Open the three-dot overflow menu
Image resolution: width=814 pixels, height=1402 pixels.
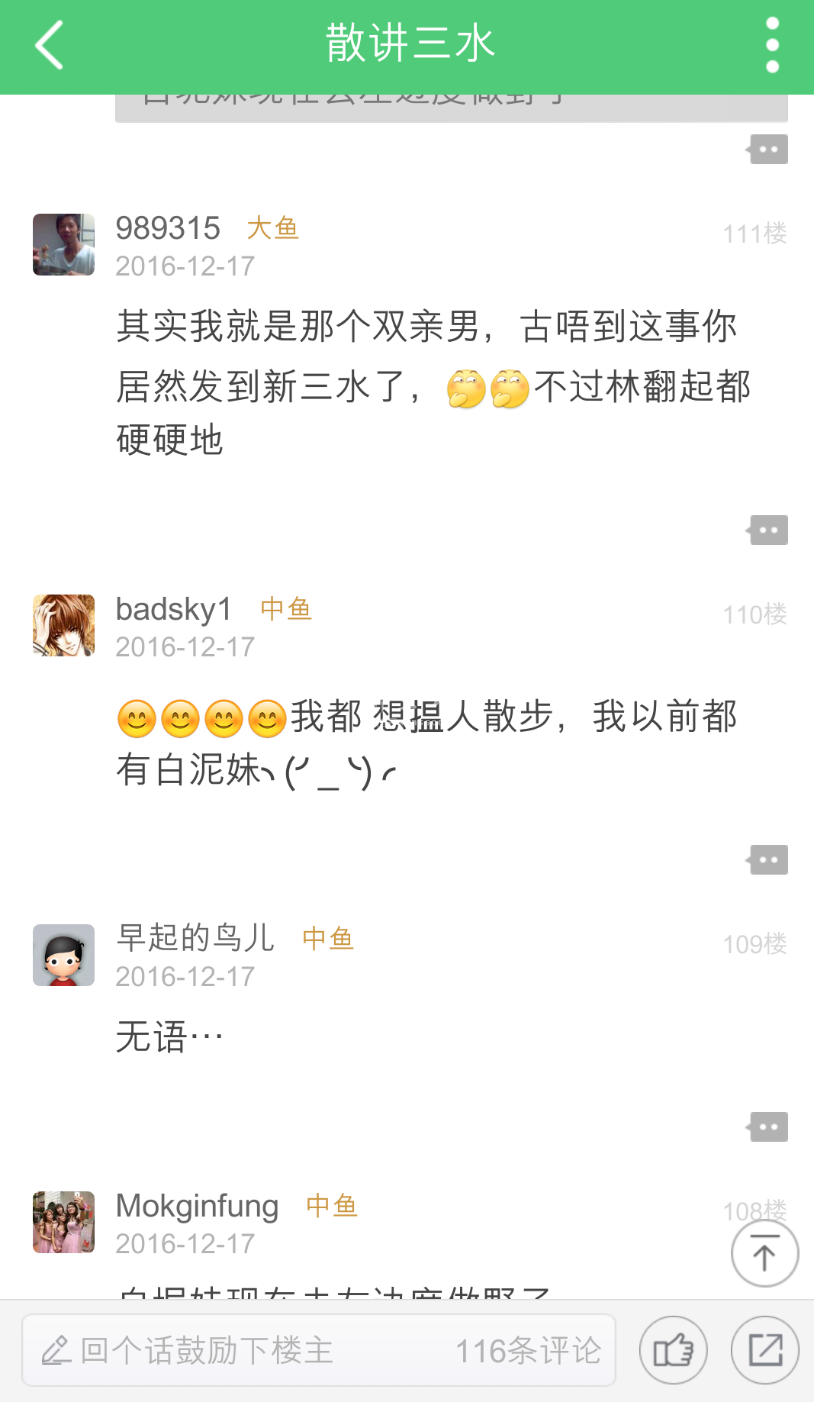[771, 45]
